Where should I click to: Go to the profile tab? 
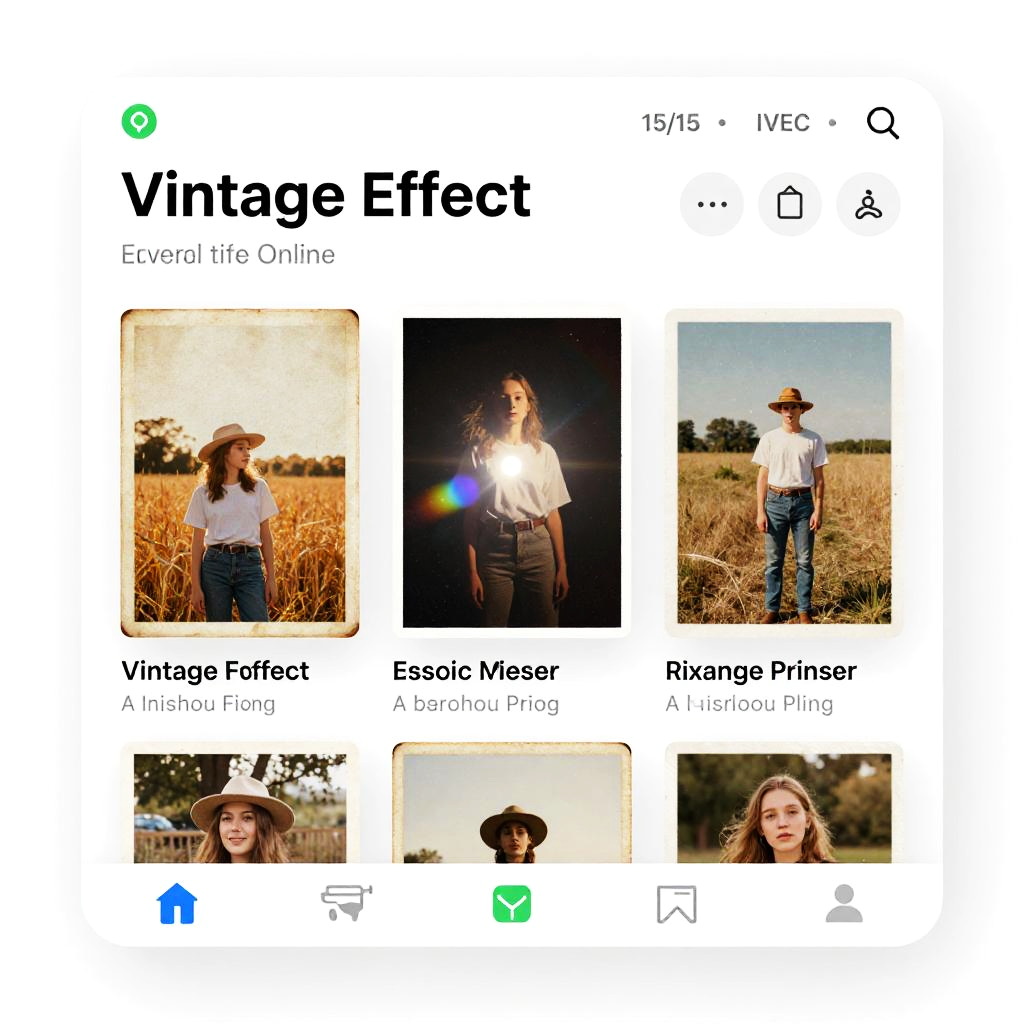point(844,904)
